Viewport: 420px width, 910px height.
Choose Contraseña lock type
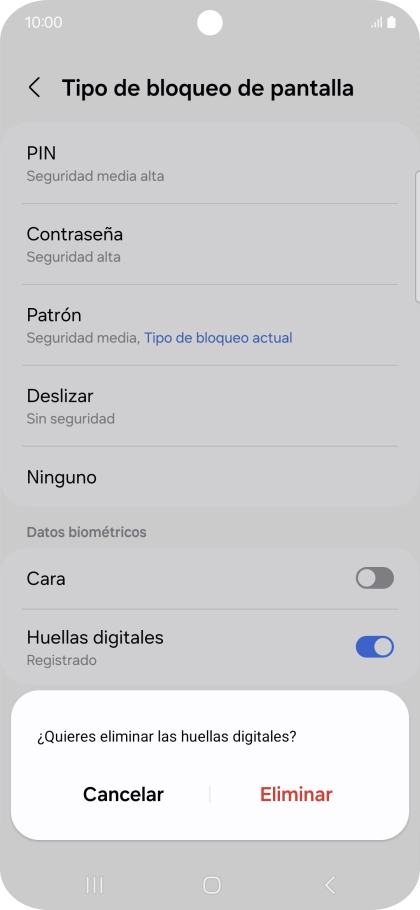pyautogui.click(x=210, y=244)
